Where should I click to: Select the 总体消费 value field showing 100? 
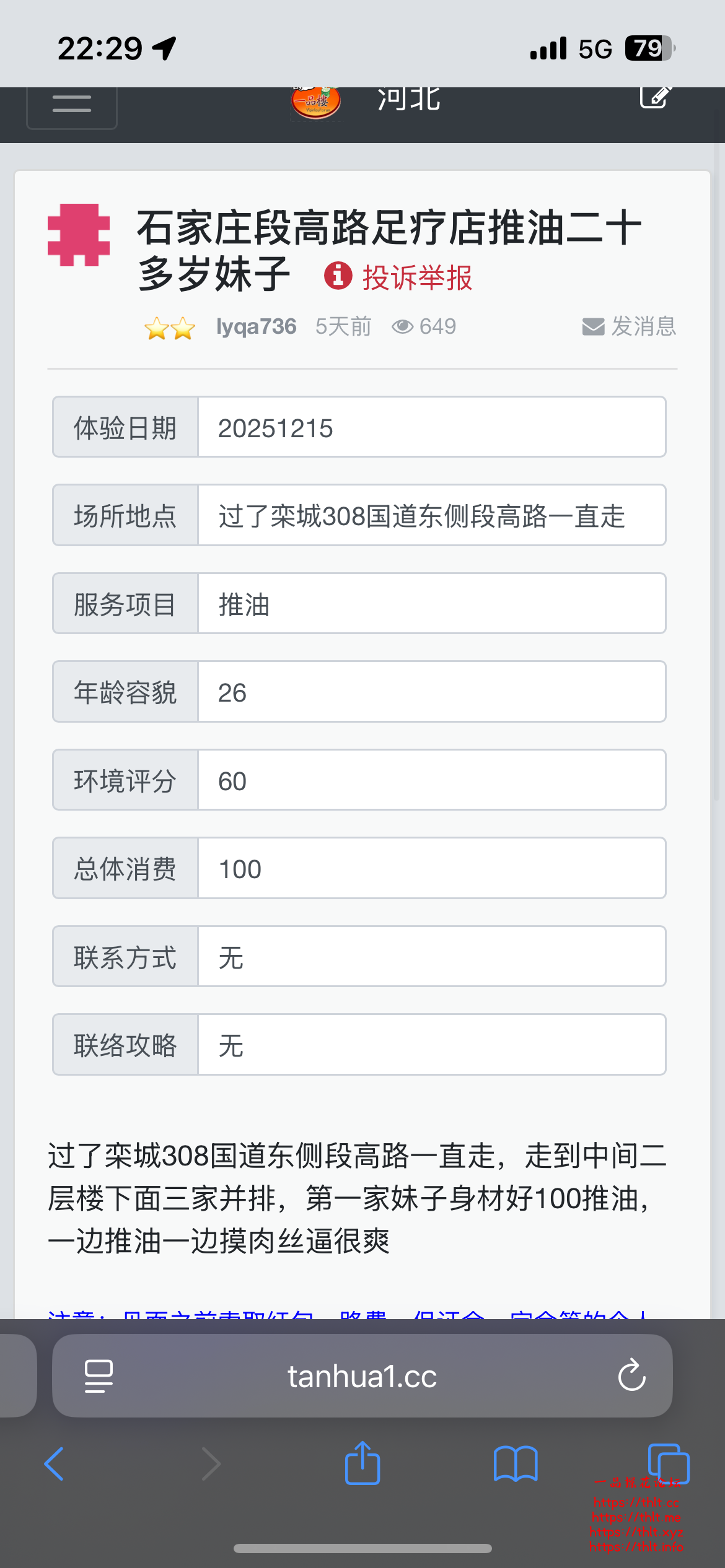(431, 868)
